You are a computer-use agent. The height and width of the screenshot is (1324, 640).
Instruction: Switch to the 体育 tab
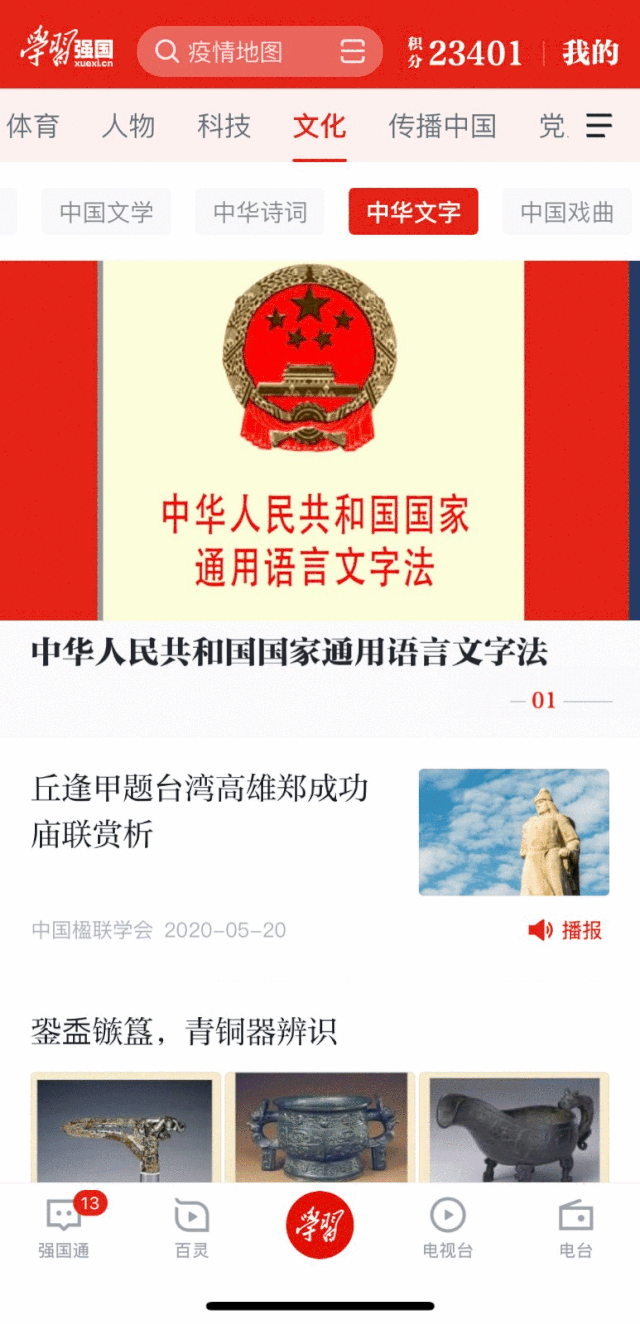pos(33,126)
